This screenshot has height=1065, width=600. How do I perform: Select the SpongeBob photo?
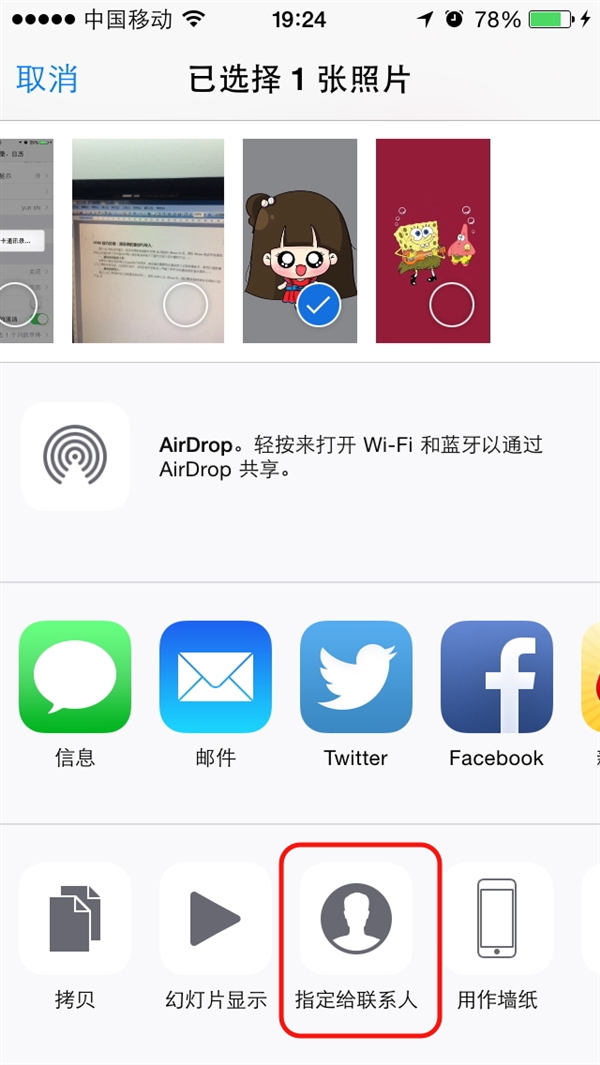tap(433, 241)
